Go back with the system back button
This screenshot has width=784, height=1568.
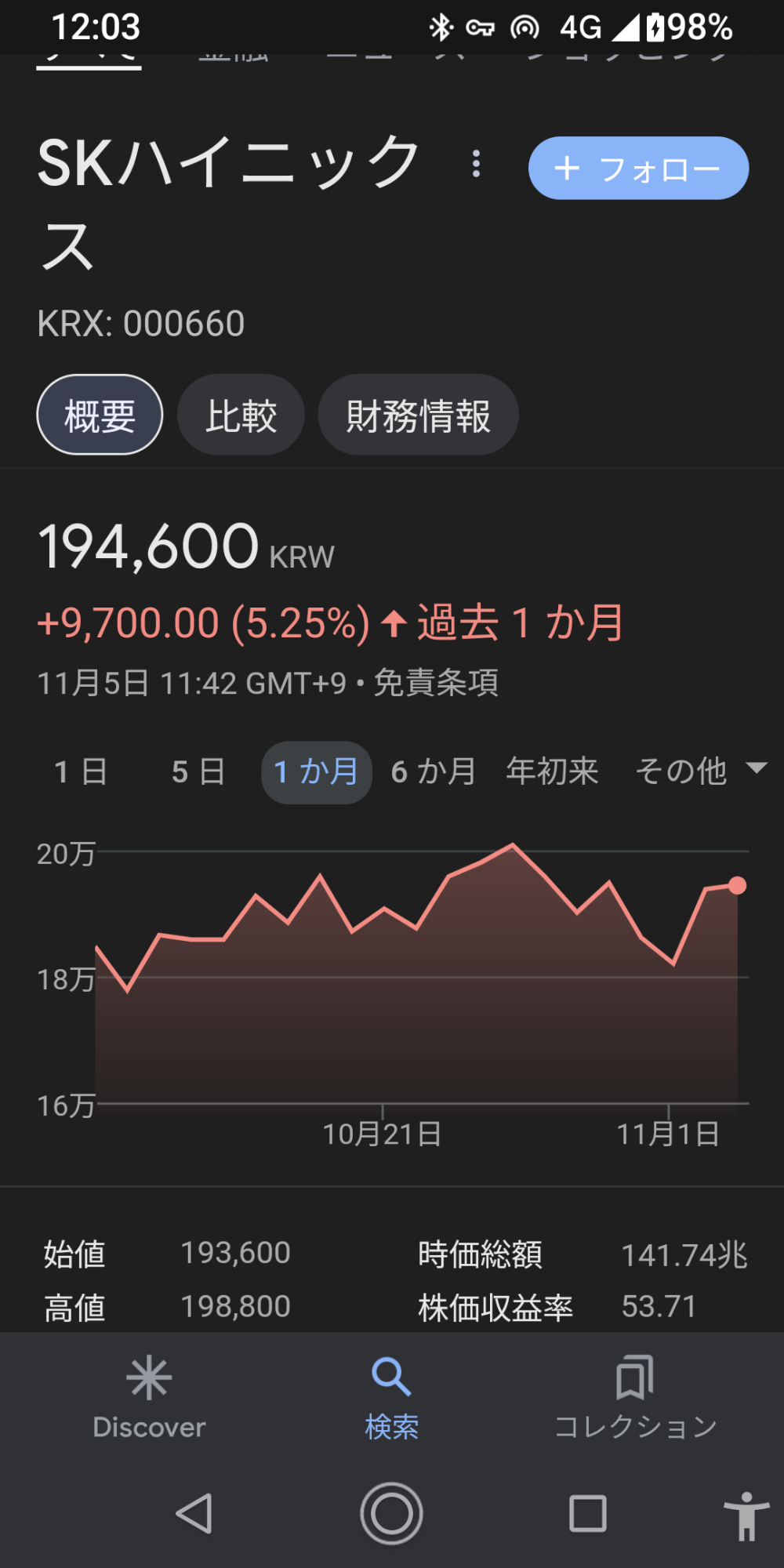pos(194,1513)
